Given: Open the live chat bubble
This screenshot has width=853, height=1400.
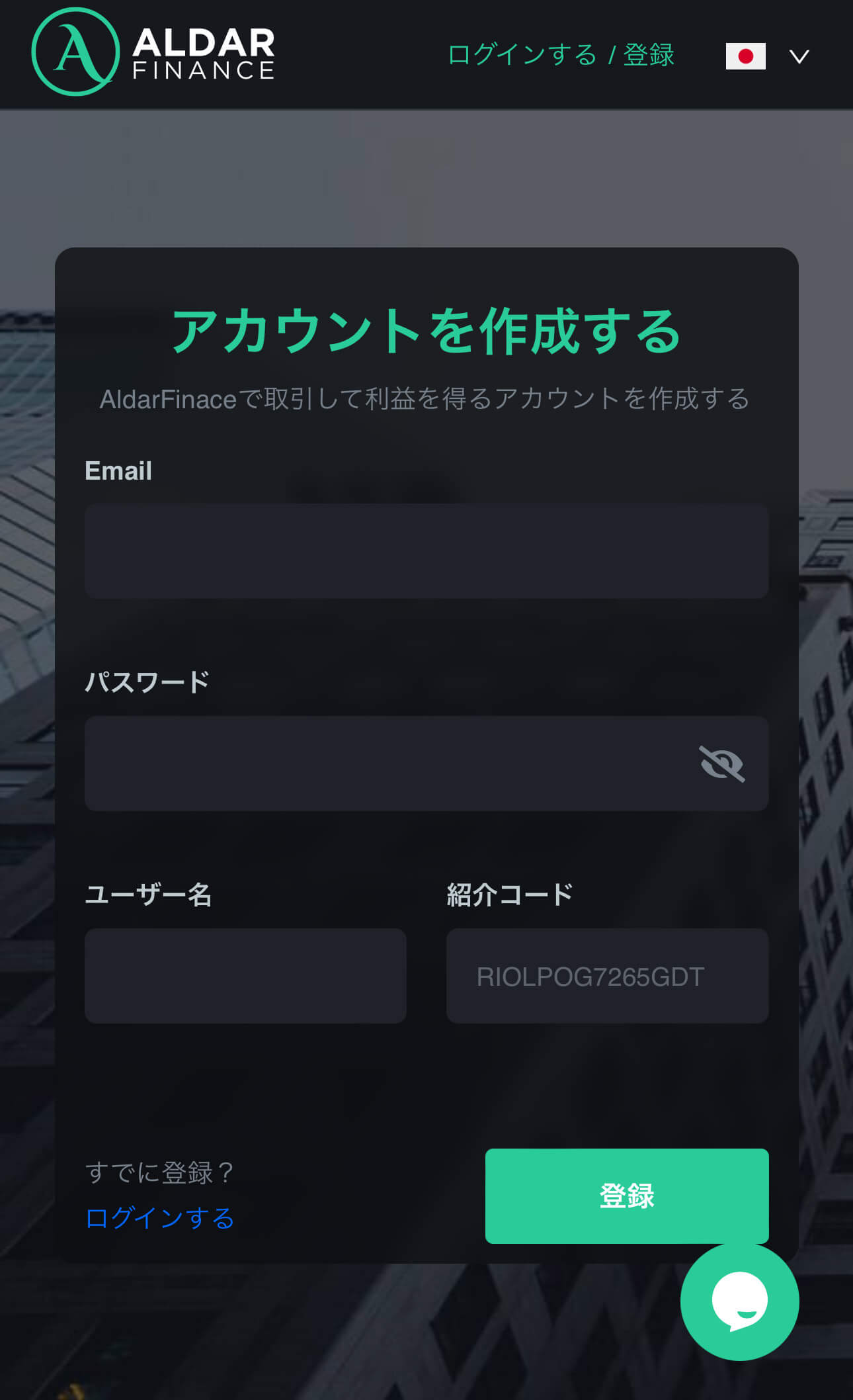Looking at the screenshot, I should click(739, 1301).
